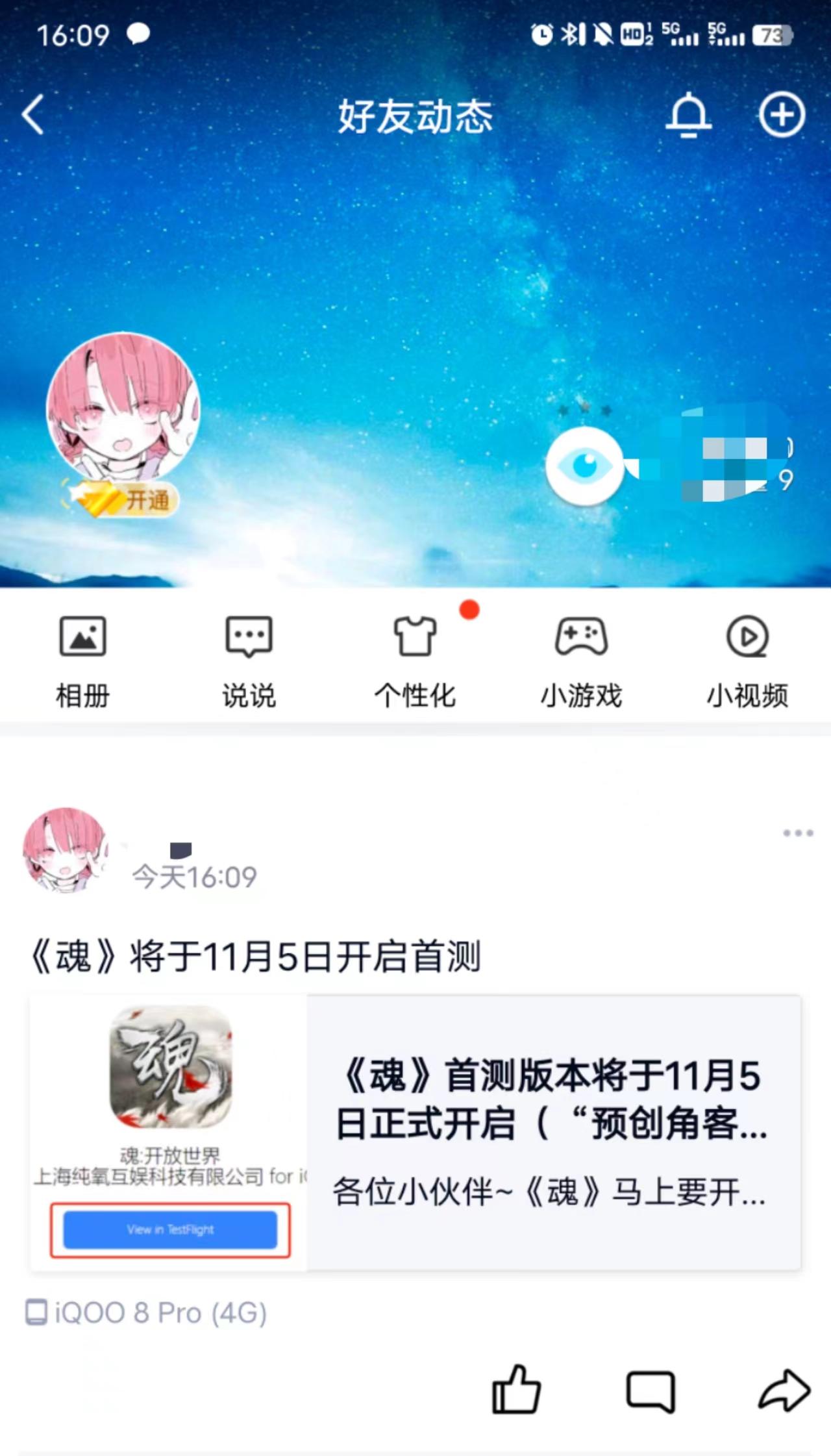Create a new post with the plus icon
This screenshot has height=1456, width=831.
click(782, 115)
